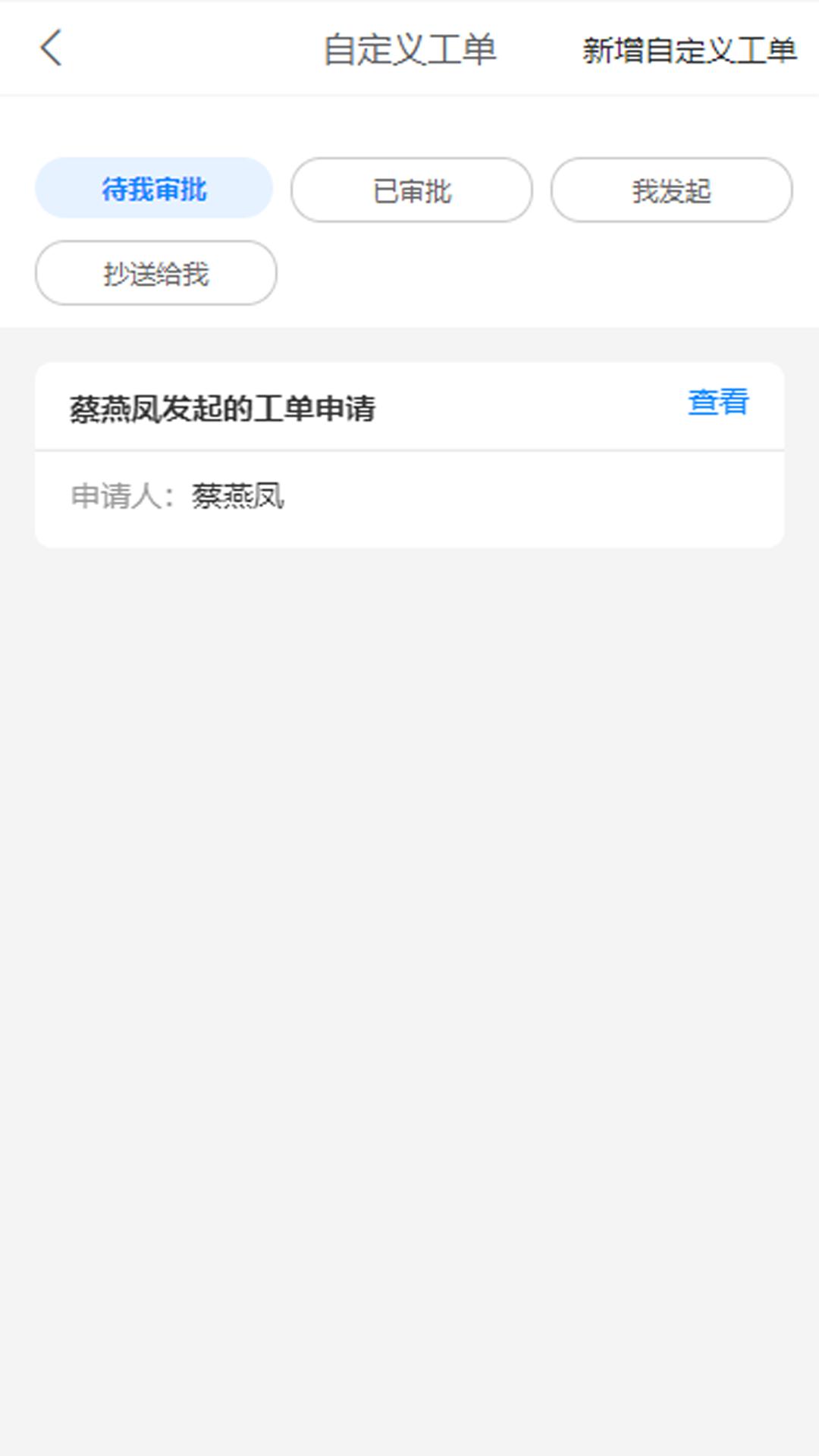The image size is (819, 1456).
Task: Select the 待我审批 filter
Action: tap(154, 189)
